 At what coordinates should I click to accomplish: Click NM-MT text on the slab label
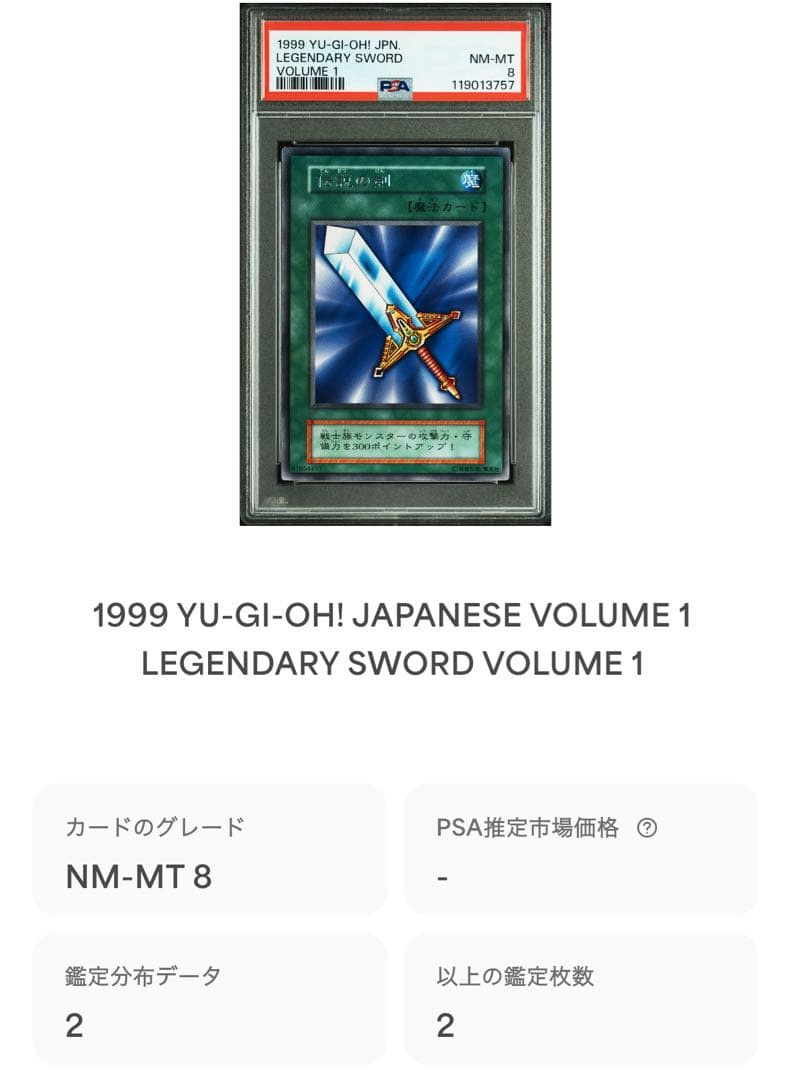click(489, 60)
